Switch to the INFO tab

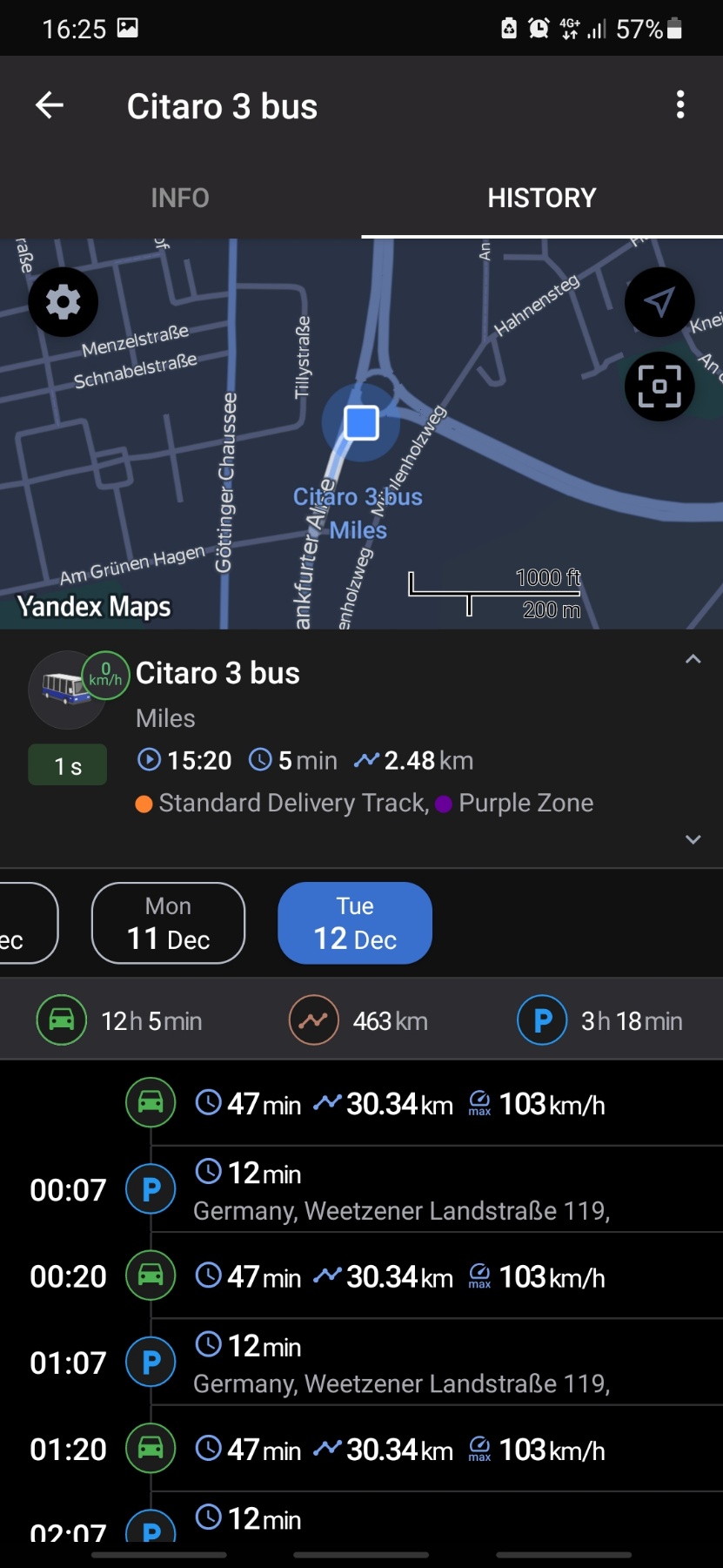tap(180, 199)
